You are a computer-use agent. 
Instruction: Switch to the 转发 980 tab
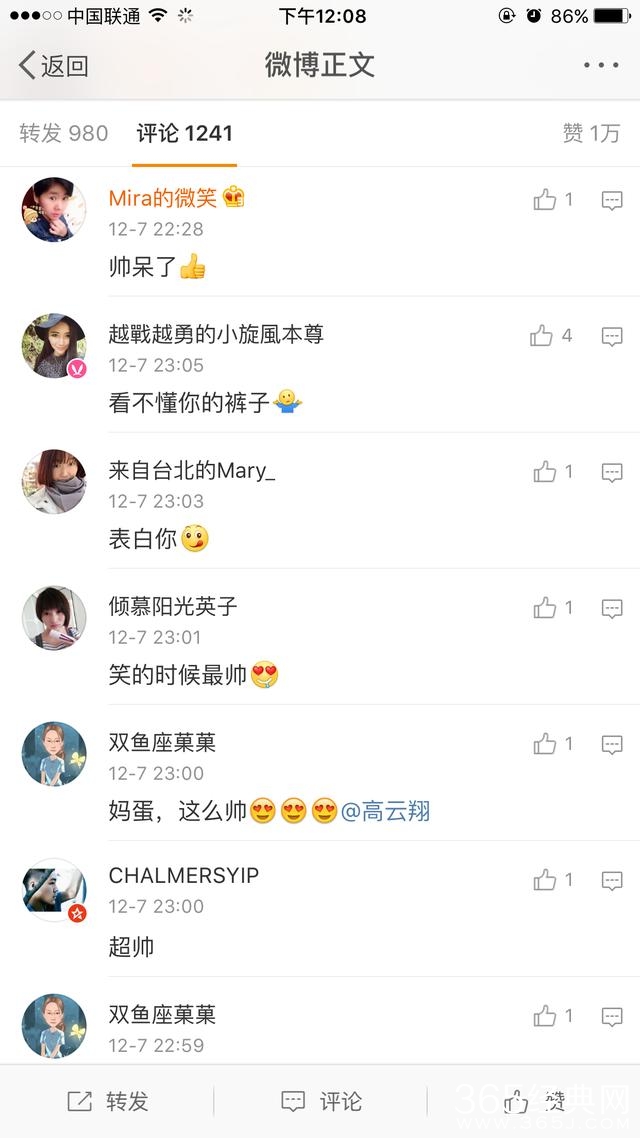[64, 133]
